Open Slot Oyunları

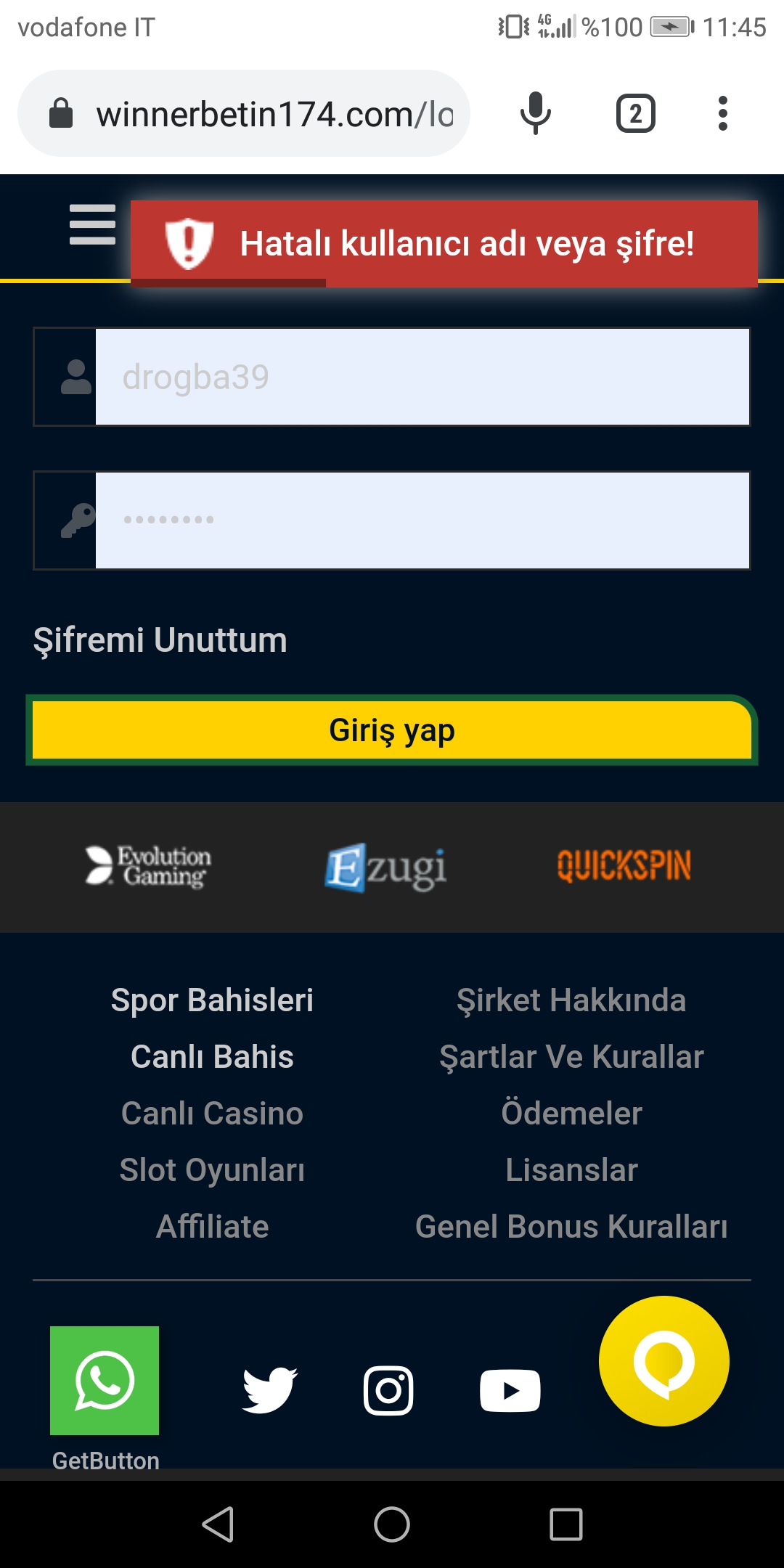(x=212, y=1170)
